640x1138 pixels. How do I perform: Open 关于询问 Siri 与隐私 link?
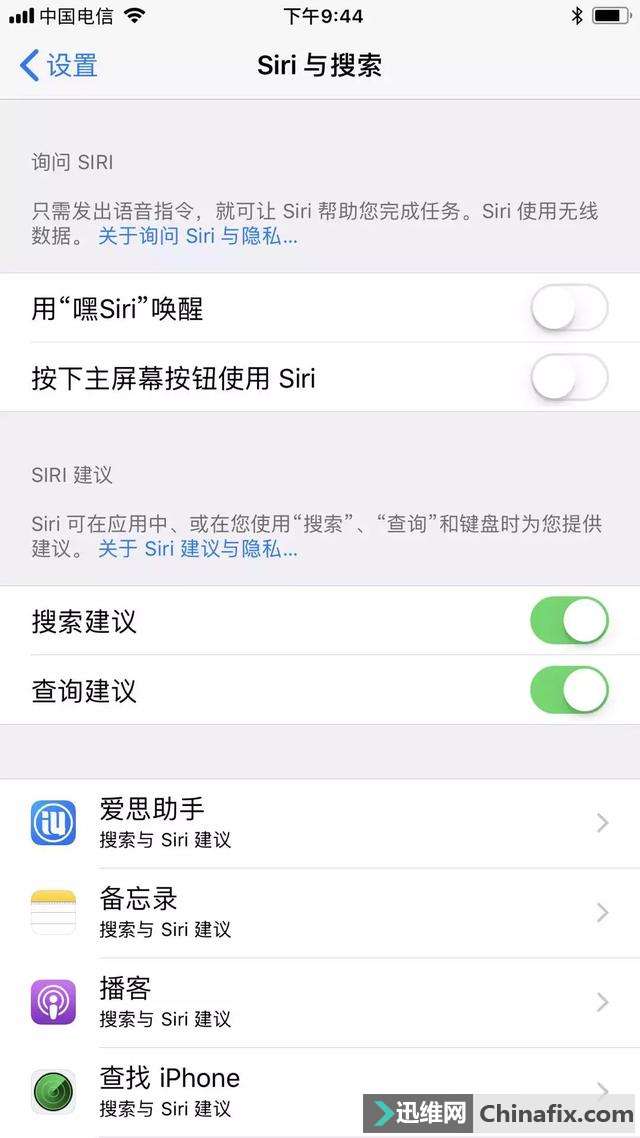(x=197, y=237)
